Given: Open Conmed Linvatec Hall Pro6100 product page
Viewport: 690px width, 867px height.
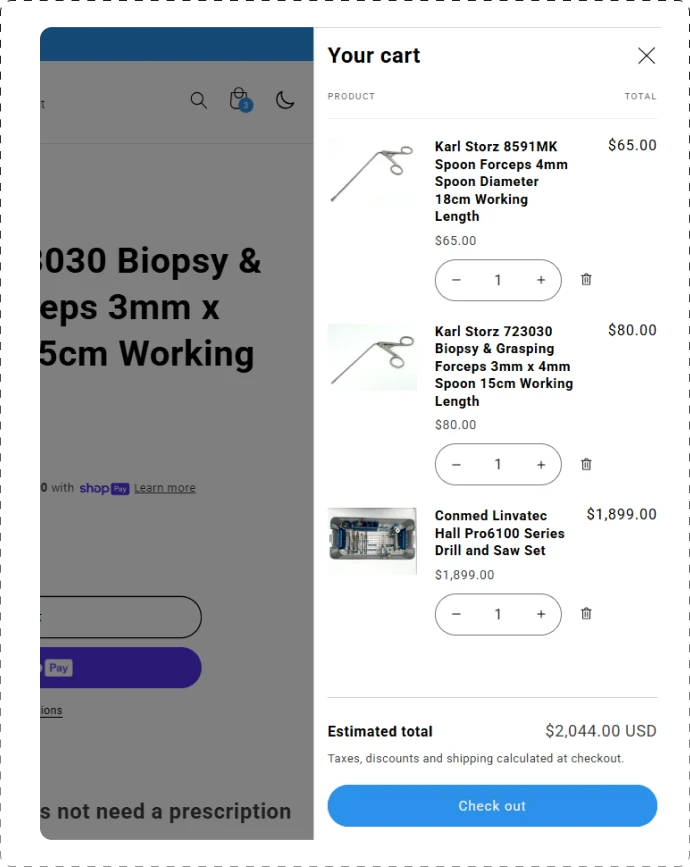Looking at the screenshot, I should 499,533.
